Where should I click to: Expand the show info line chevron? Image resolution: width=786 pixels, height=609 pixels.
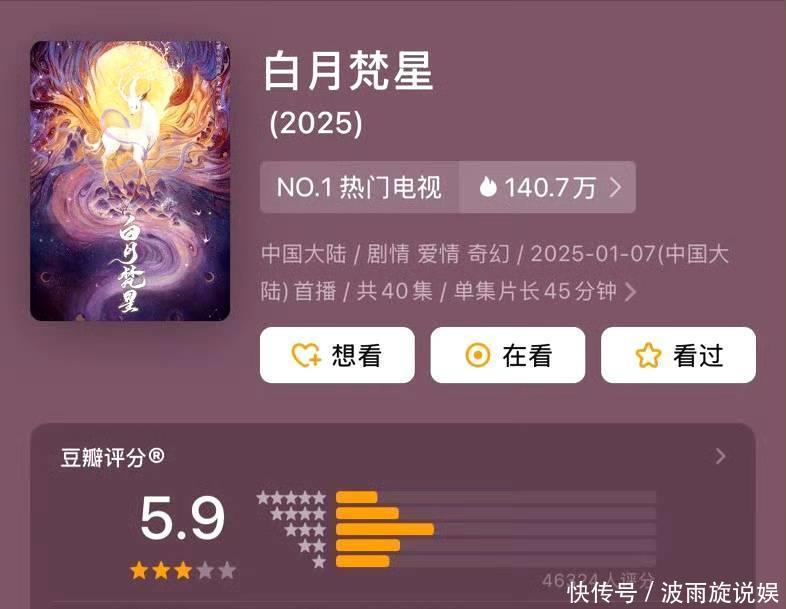click(630, 292)
